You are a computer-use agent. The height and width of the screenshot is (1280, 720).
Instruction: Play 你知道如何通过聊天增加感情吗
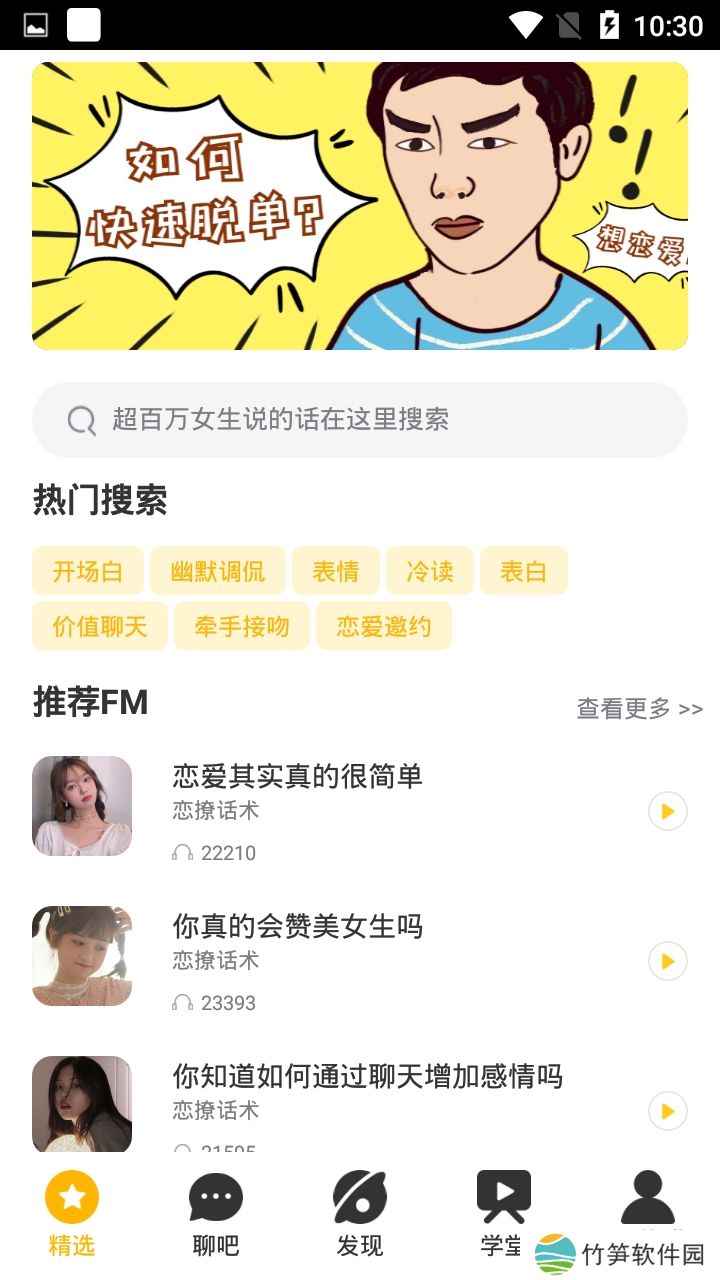click(x=668, y=1111)
